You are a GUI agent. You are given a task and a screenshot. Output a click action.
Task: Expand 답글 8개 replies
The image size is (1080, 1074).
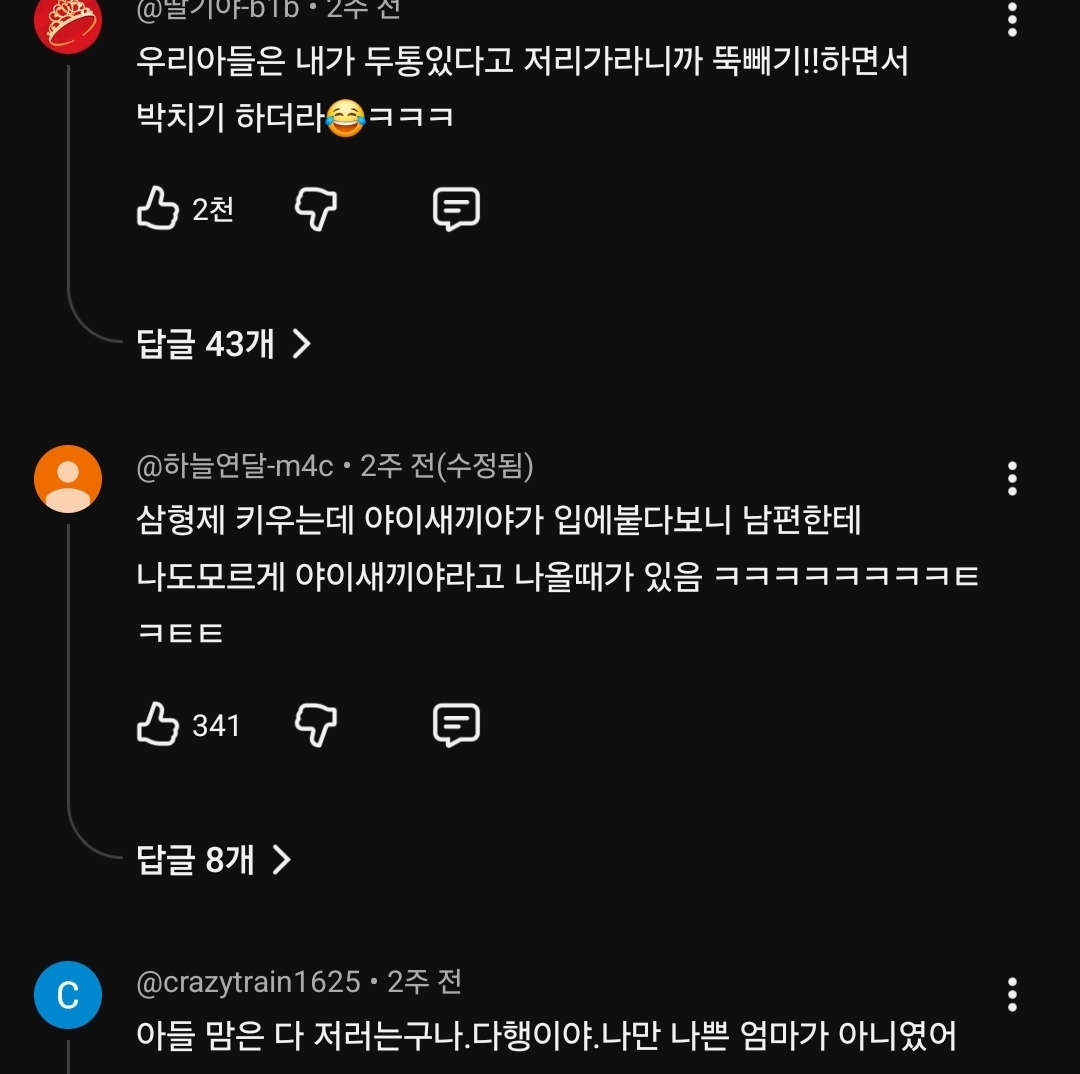click(x=214, y=859)
